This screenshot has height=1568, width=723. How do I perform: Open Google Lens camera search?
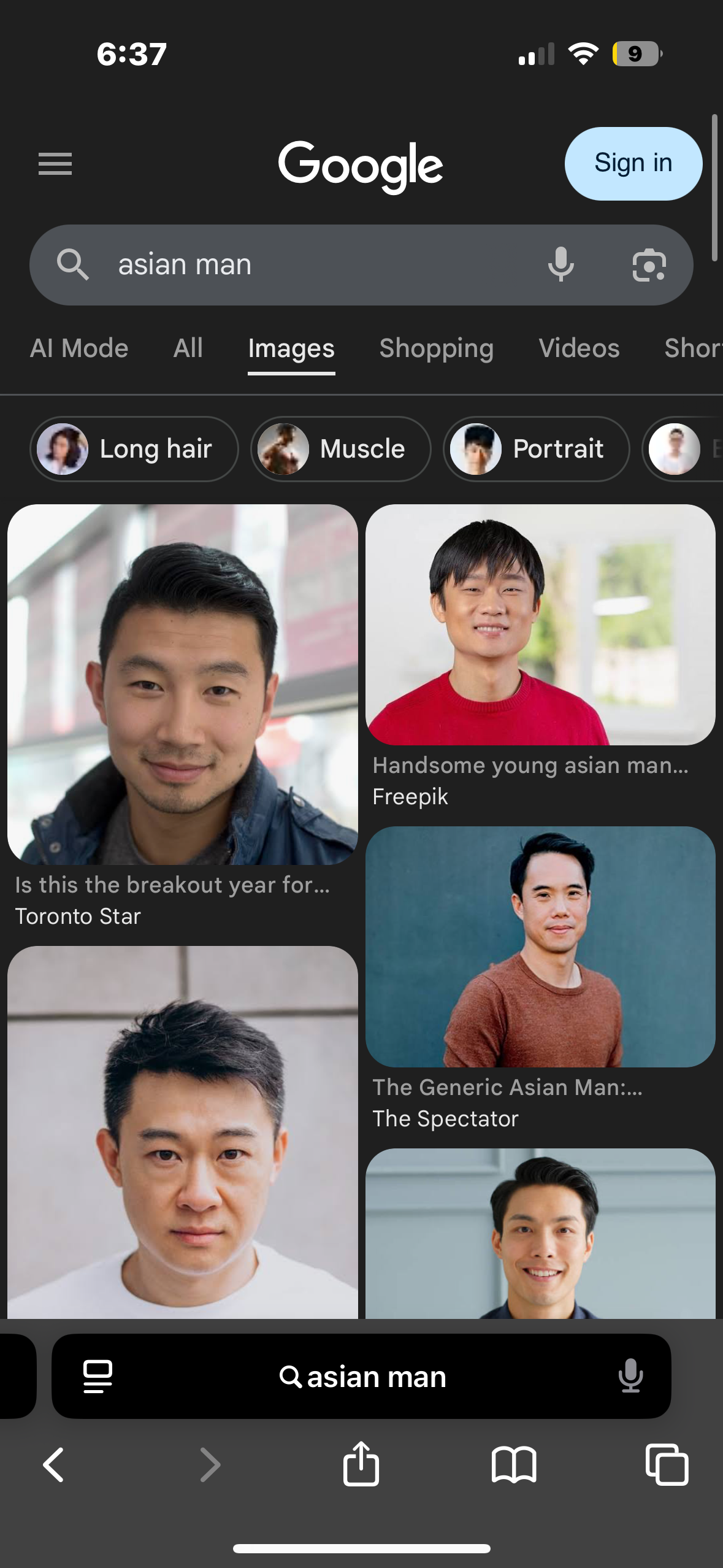(649, 265)
